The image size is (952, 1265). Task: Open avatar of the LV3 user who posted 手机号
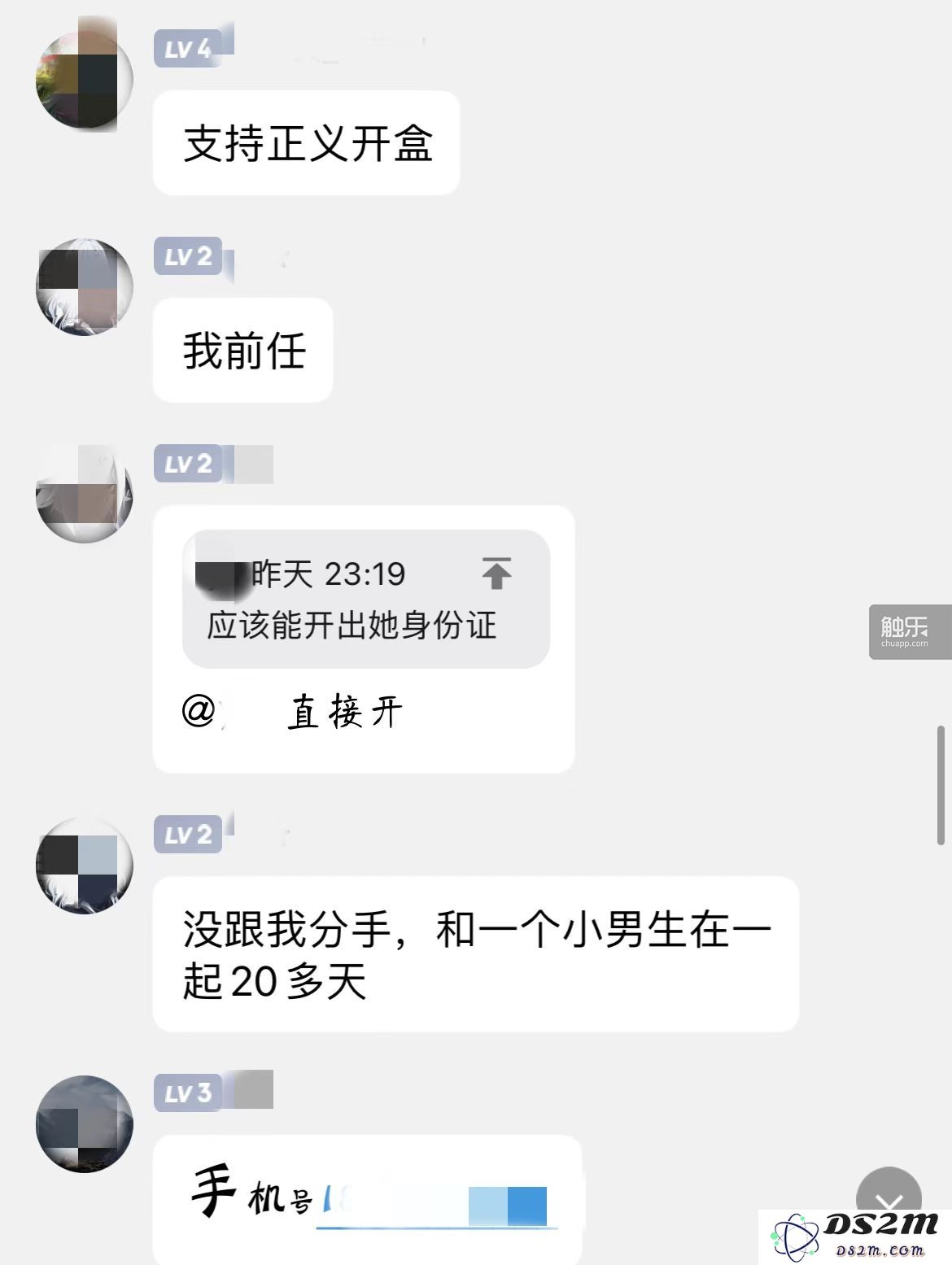tap(84, 1124)
